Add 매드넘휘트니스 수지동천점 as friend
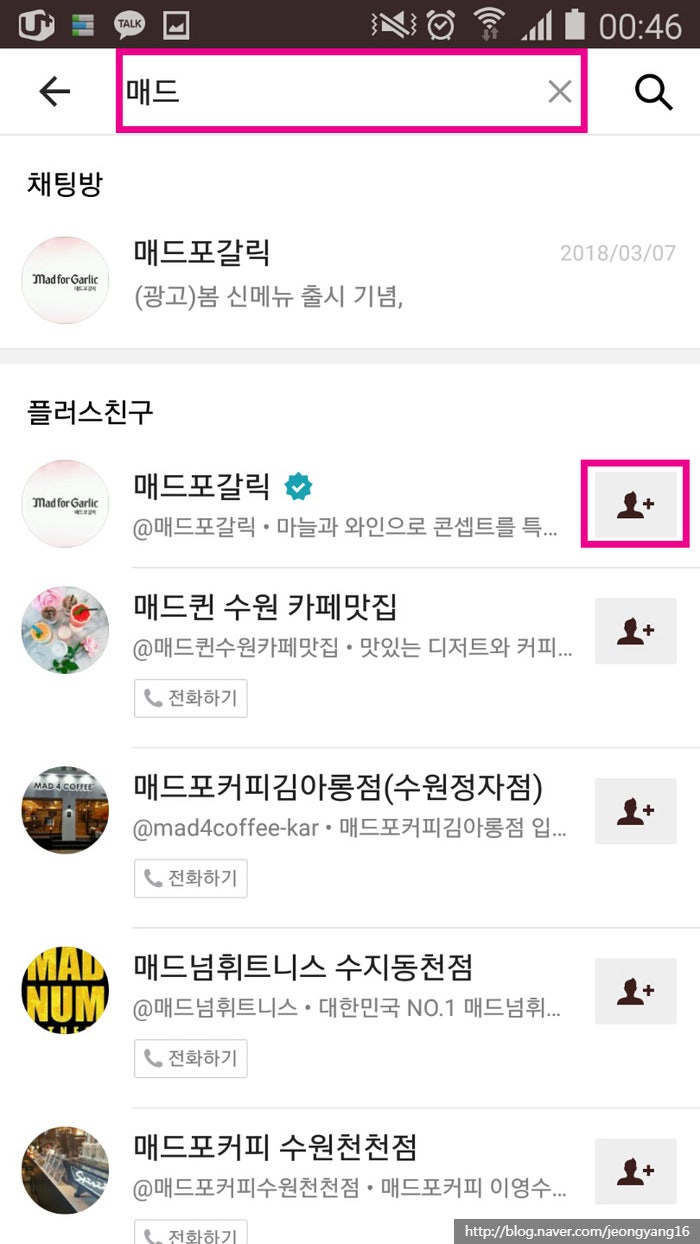This screenshot has height=1244, width=700. pyautogui.click(x=635, y=991)
